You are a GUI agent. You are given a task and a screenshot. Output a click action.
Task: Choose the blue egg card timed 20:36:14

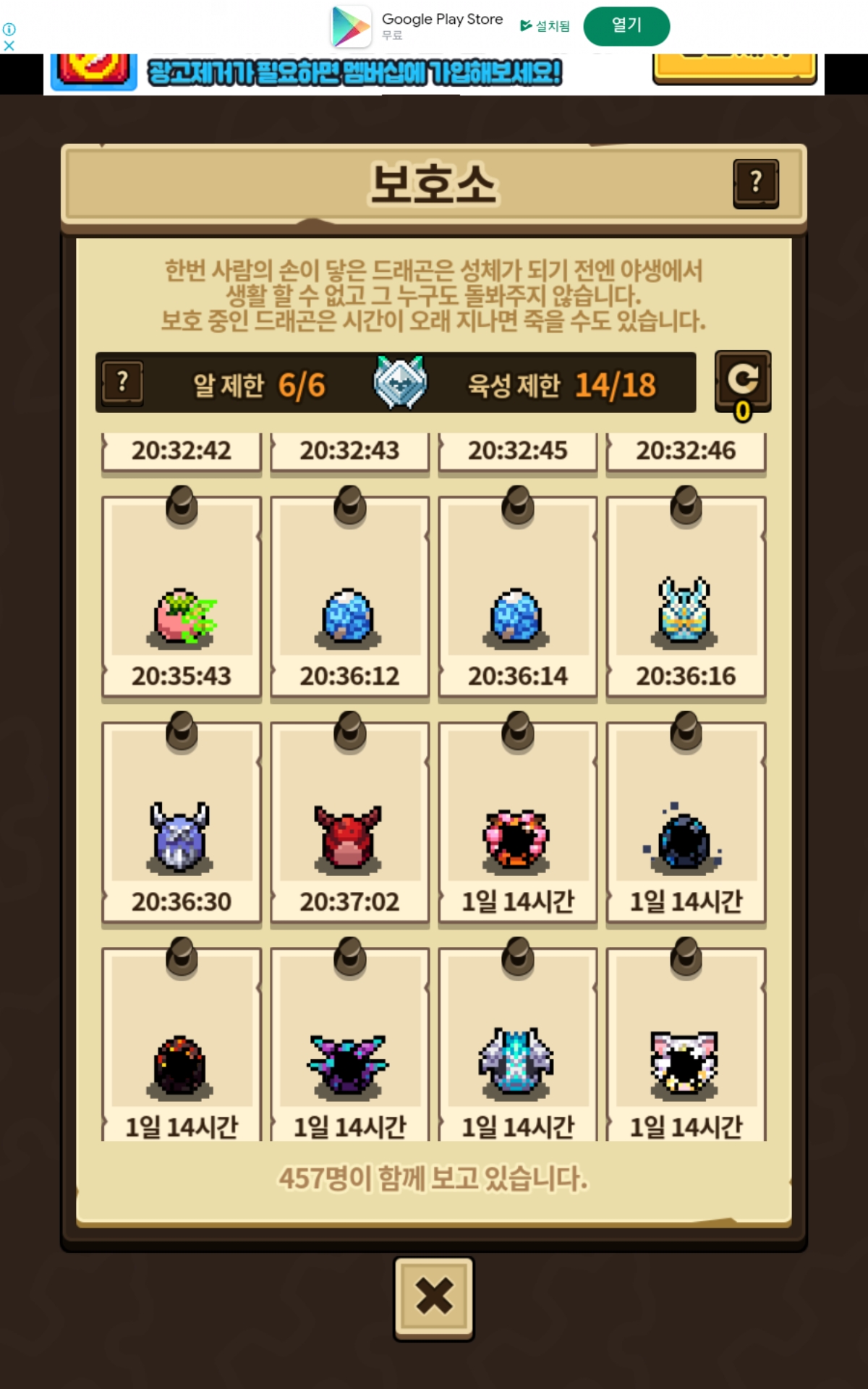518,597
